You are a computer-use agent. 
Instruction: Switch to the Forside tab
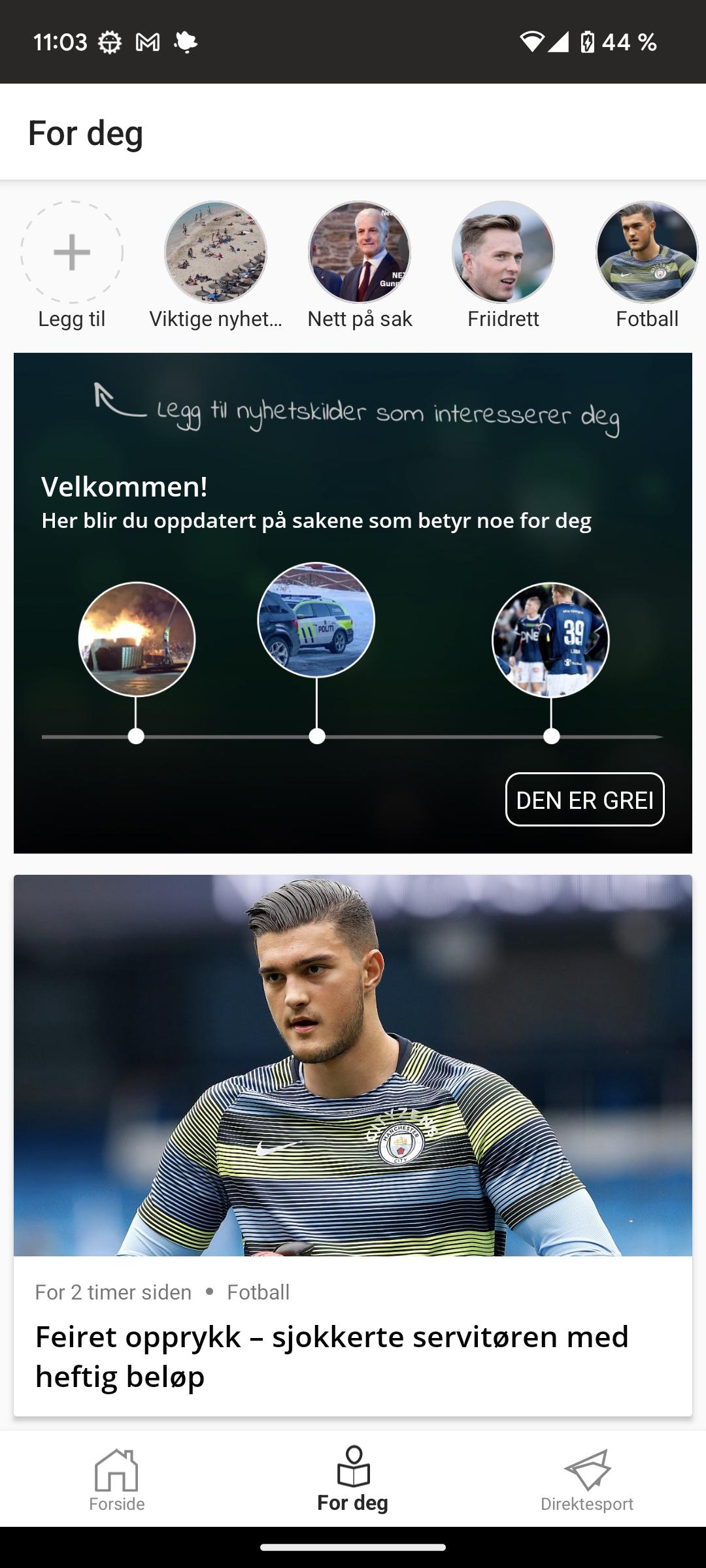point(117,1479)
